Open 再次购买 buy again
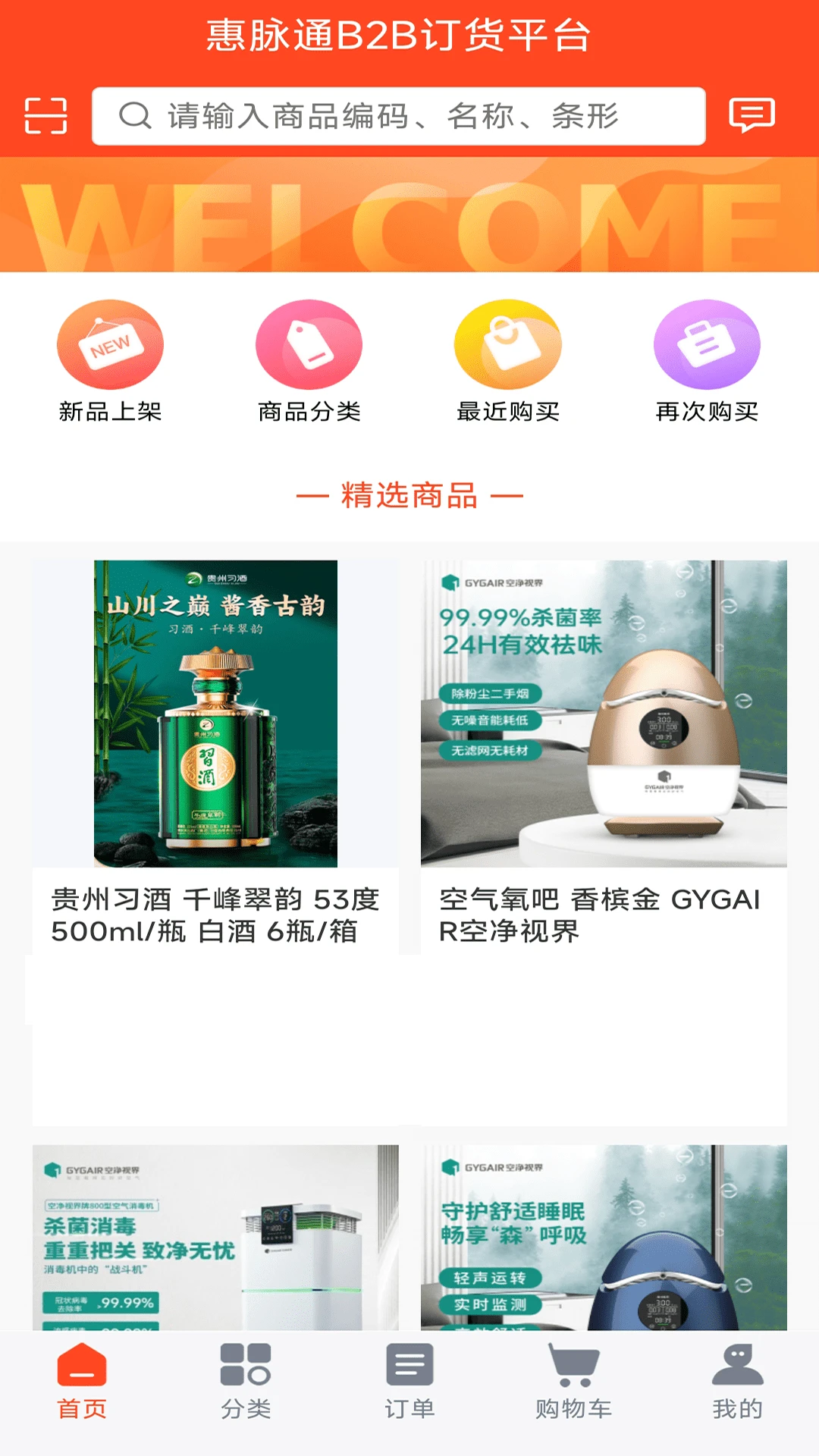 click(x=707, y=361)
